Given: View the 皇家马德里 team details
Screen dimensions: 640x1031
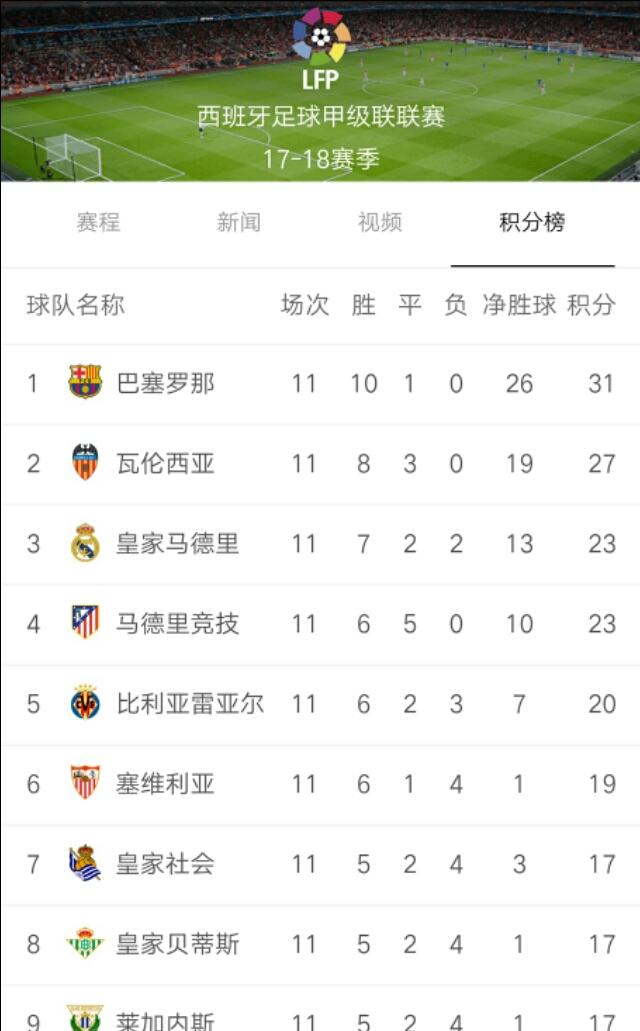Looking at the screenshot, I should click(x=320, y=544).
